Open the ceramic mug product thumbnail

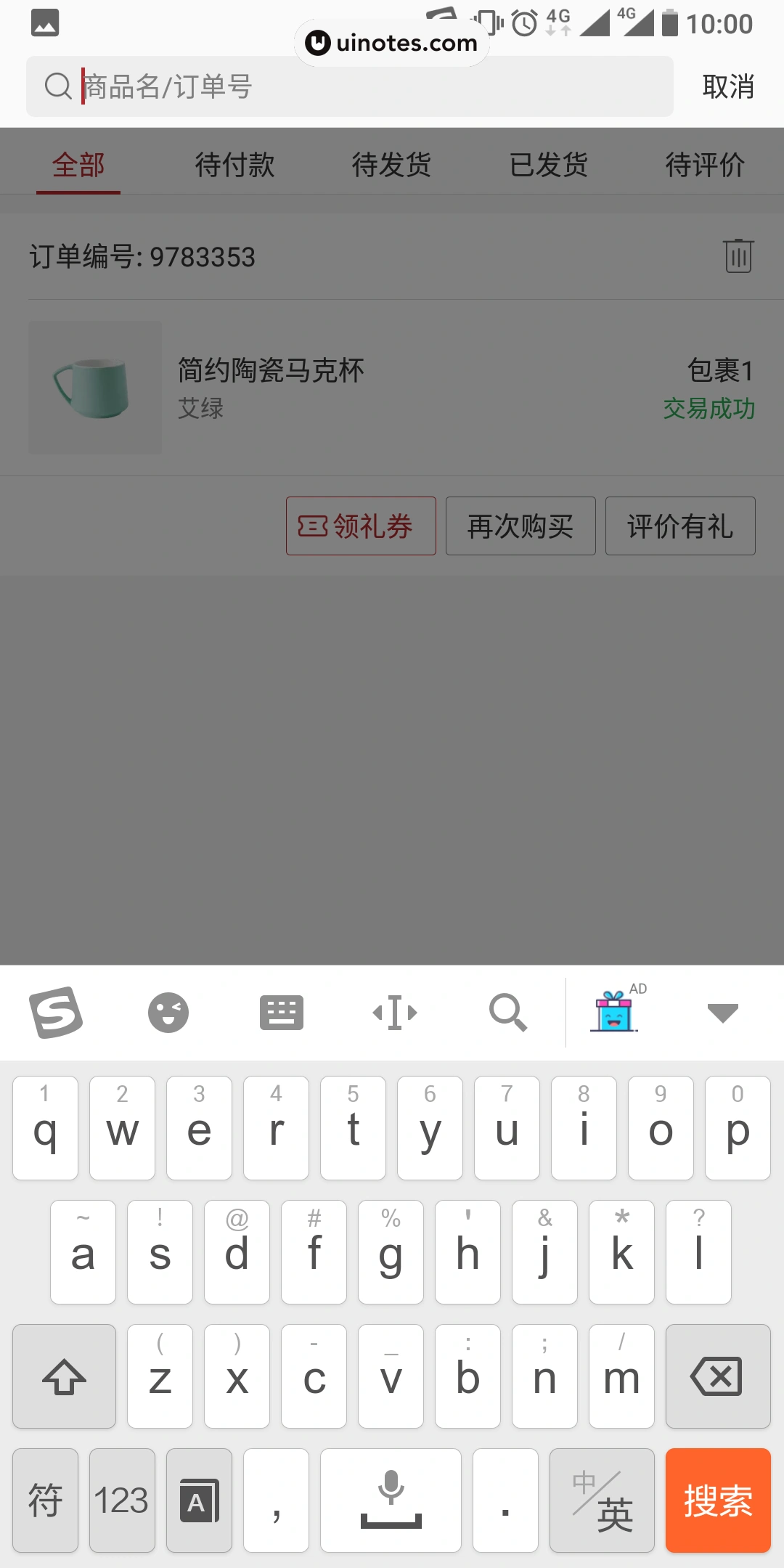(94, 388)
